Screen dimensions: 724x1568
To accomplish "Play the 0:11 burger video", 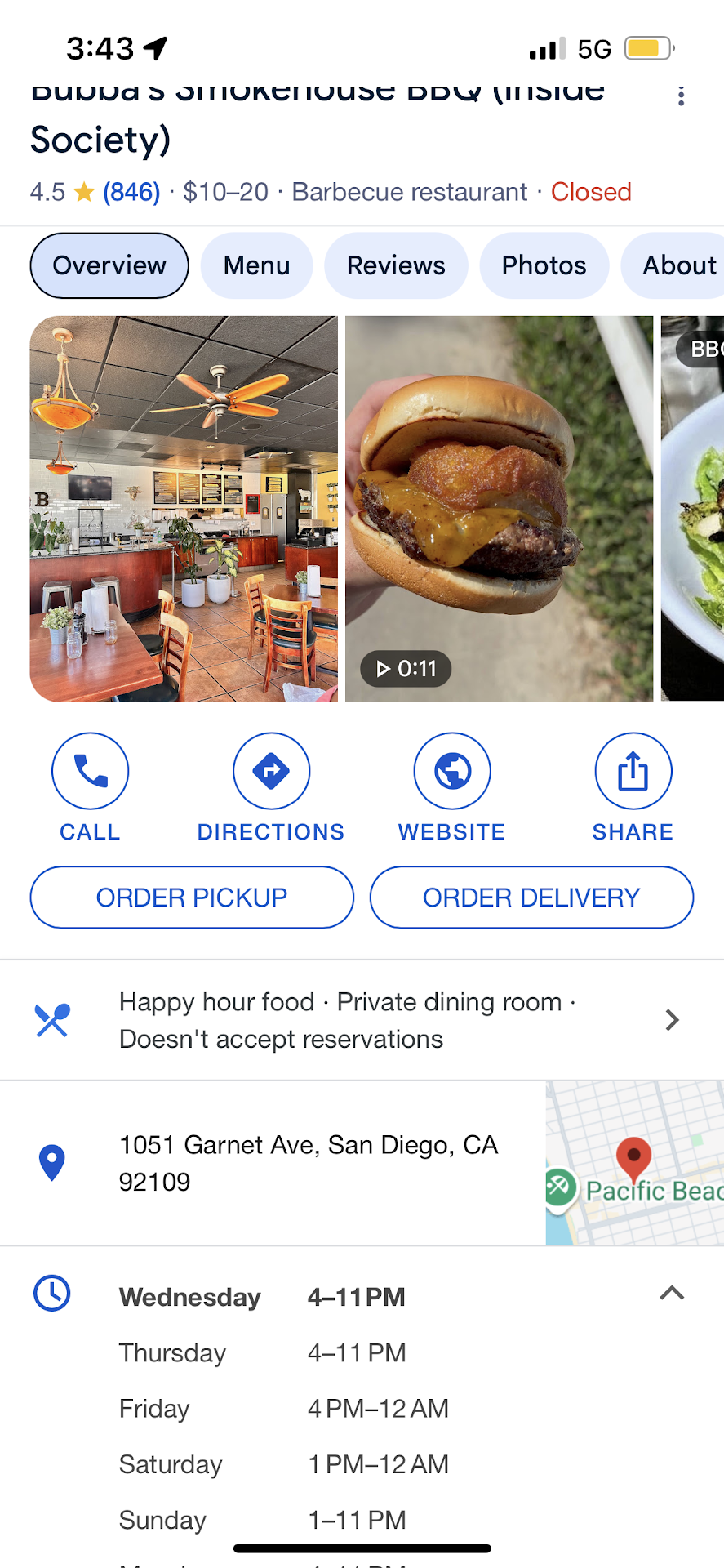I will pyautogui.click(x=499, y=508).
